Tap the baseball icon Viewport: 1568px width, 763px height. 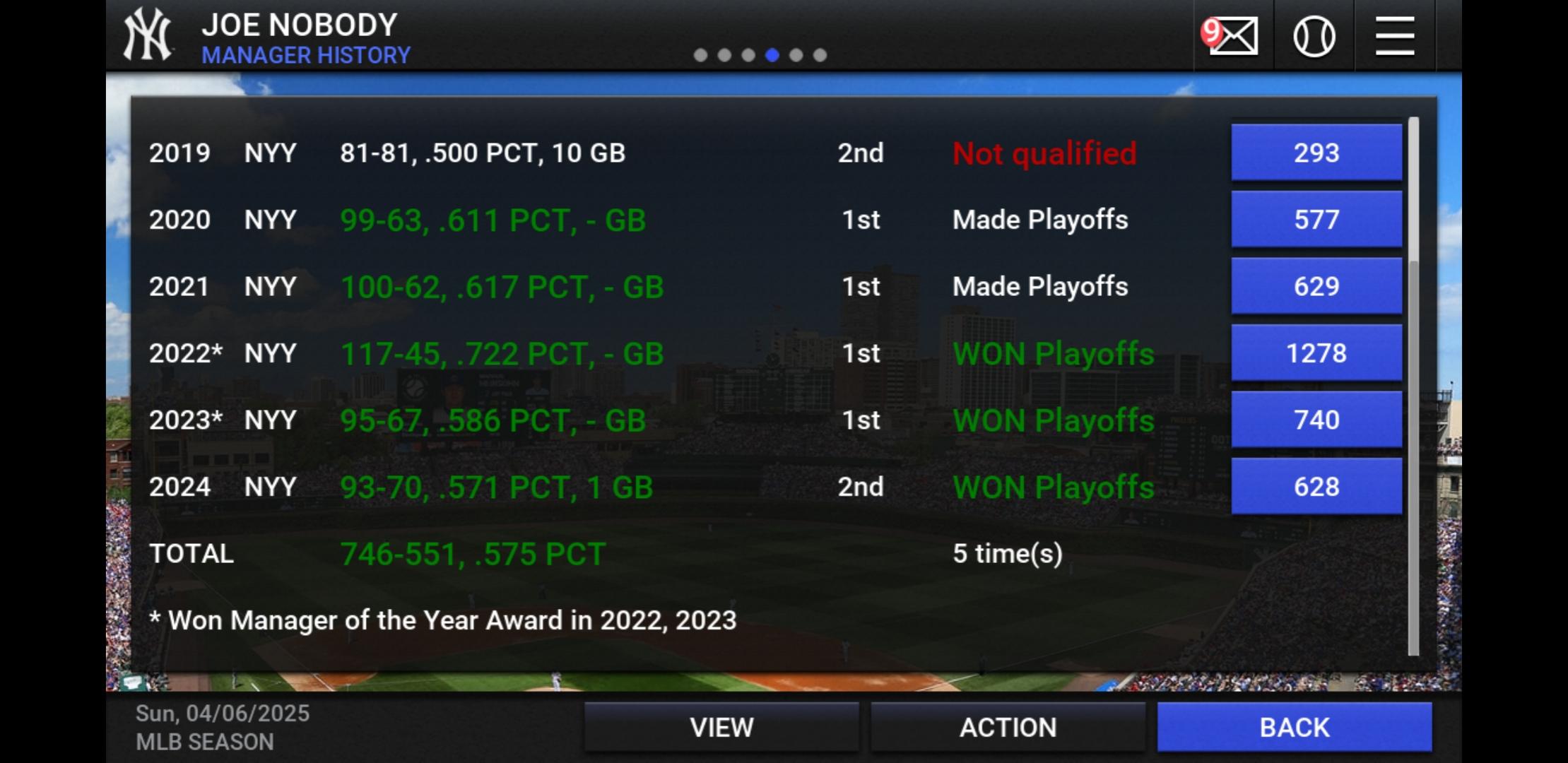coord(1314,36)
